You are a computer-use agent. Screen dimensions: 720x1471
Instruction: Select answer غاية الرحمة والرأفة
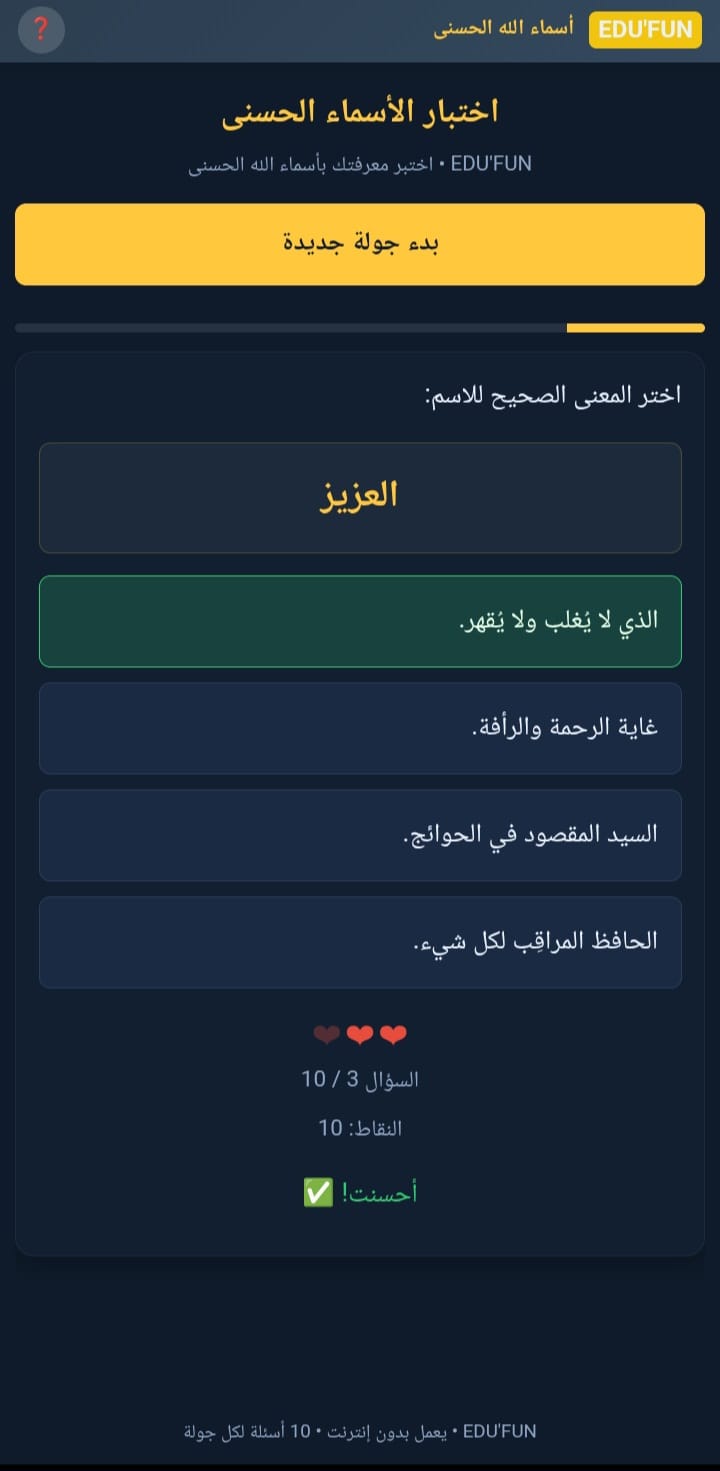(x=360, y=728)
